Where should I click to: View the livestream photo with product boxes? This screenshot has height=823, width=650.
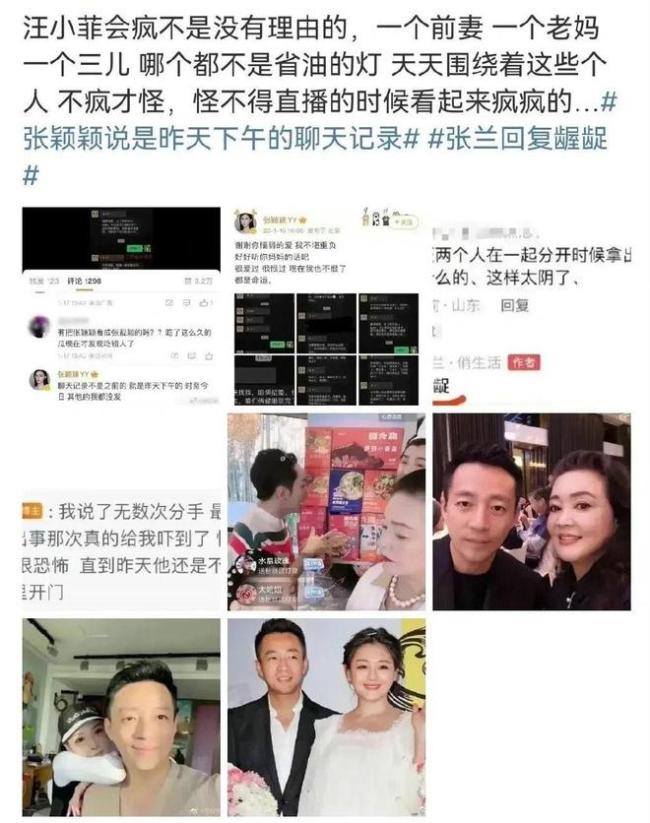coord(326,511)
